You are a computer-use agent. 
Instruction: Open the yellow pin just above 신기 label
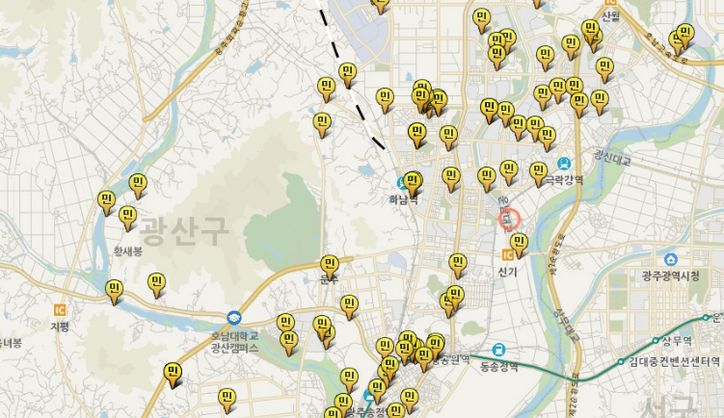point(518,242)
